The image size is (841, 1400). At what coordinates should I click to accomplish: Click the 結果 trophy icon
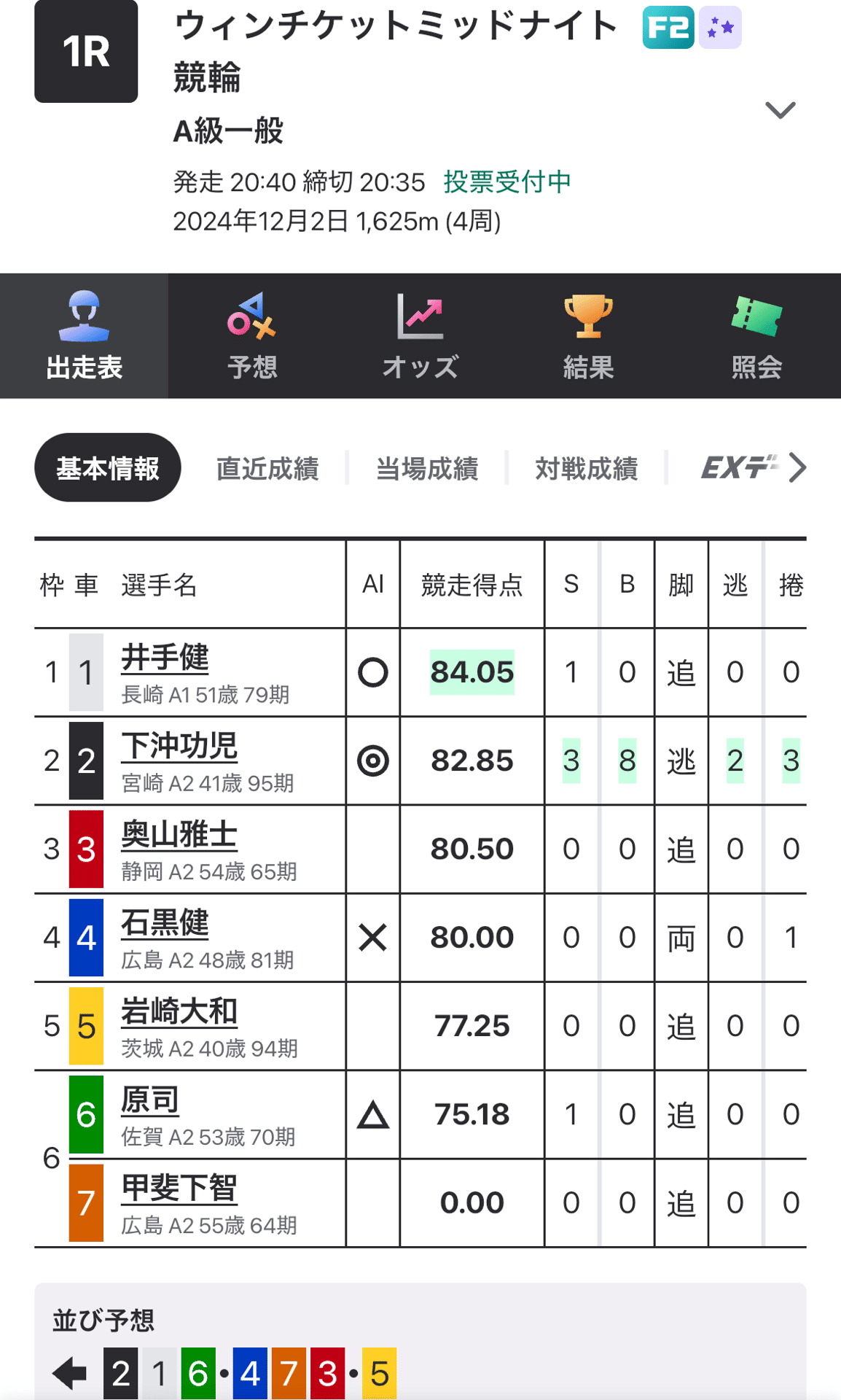tap(587, 319)
